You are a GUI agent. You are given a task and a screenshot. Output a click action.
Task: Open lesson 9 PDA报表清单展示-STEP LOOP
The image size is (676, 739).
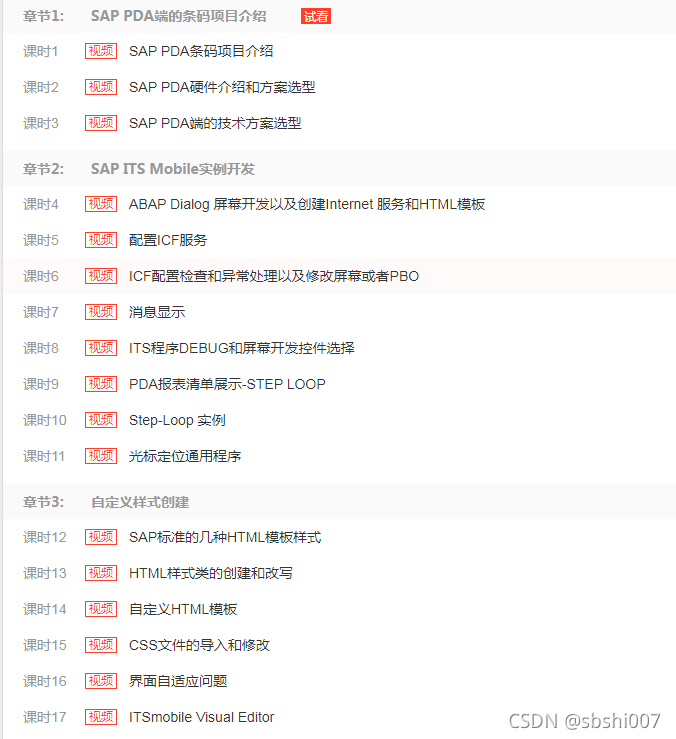pyautogui.click(x=227, y=384)
